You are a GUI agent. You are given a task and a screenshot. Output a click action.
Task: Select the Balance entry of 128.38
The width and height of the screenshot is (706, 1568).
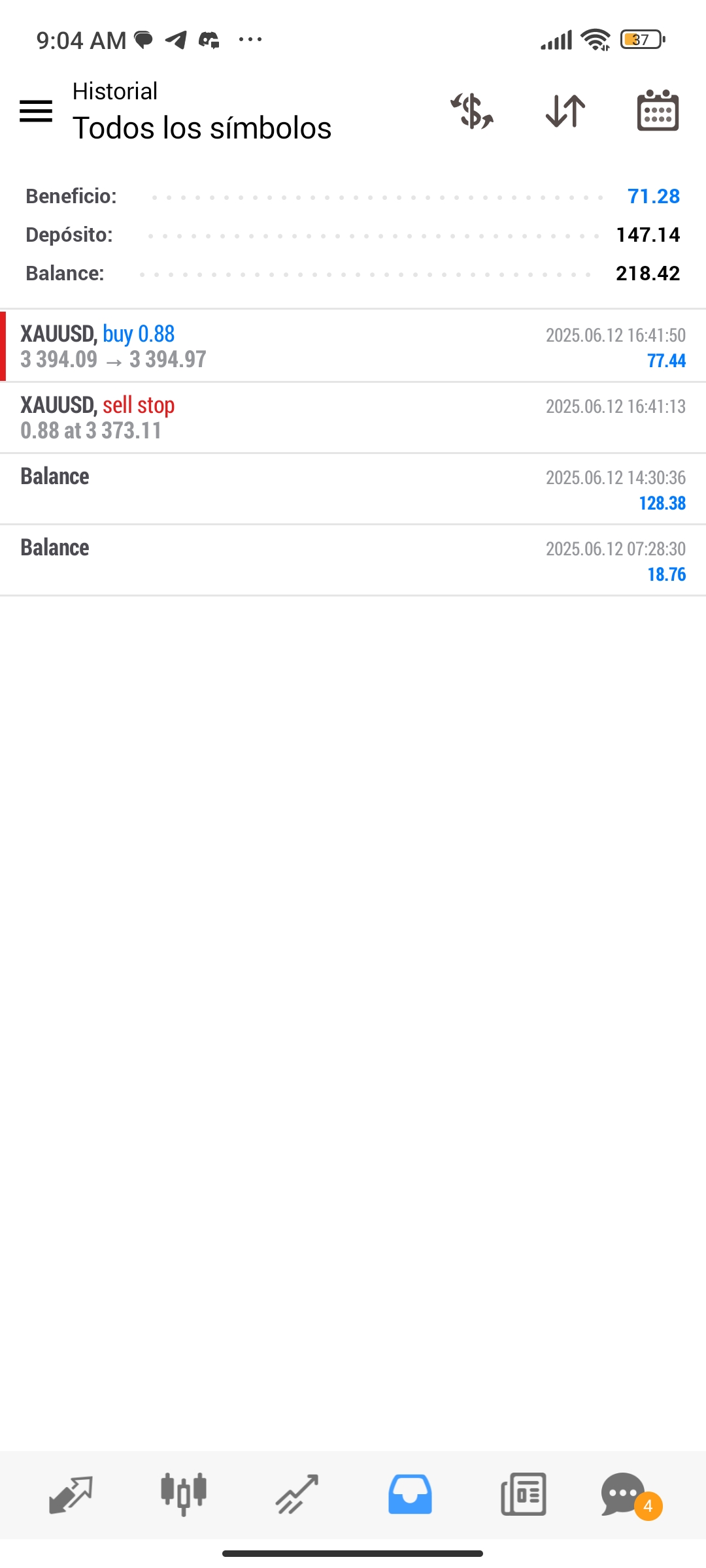click(x=353, y=489)
